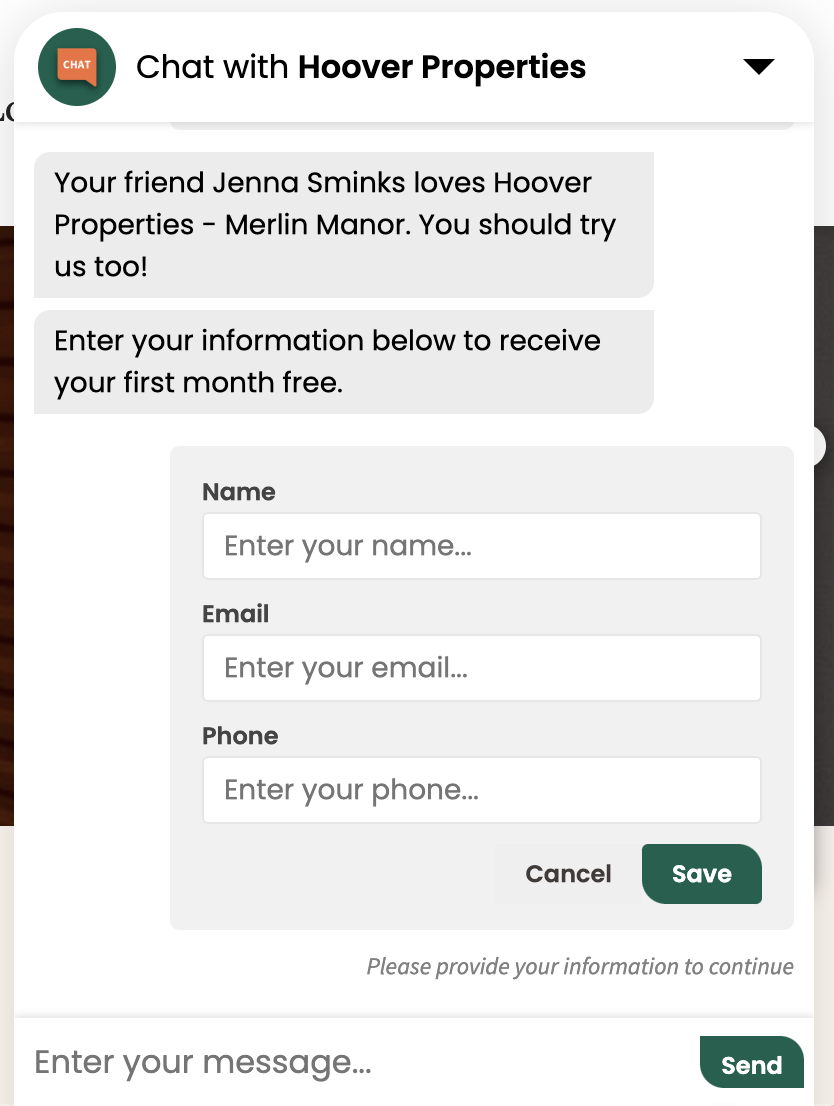Focus the Name field

tap(481, 546)
